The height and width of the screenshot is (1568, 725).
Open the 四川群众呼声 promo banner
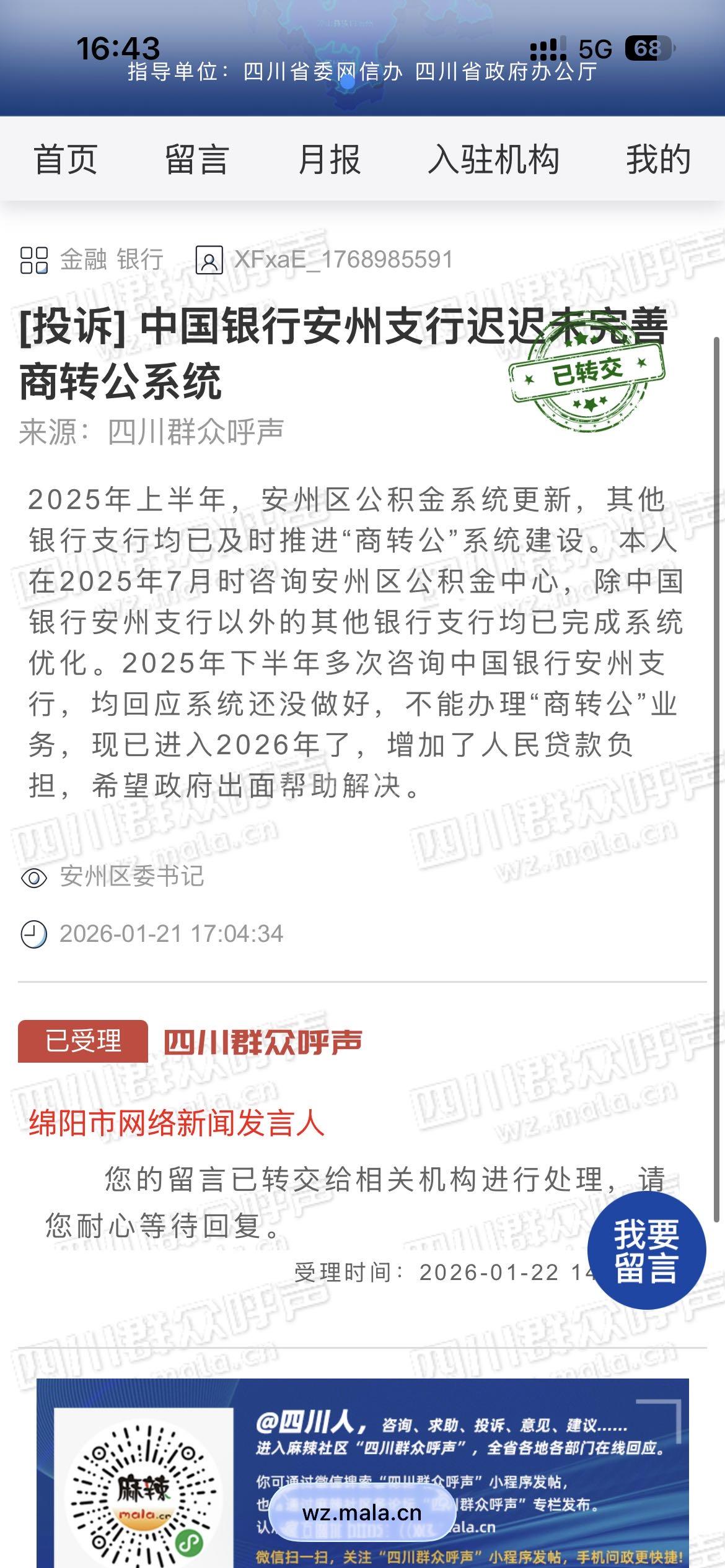pyautogui.click(x=471, y=1443)
